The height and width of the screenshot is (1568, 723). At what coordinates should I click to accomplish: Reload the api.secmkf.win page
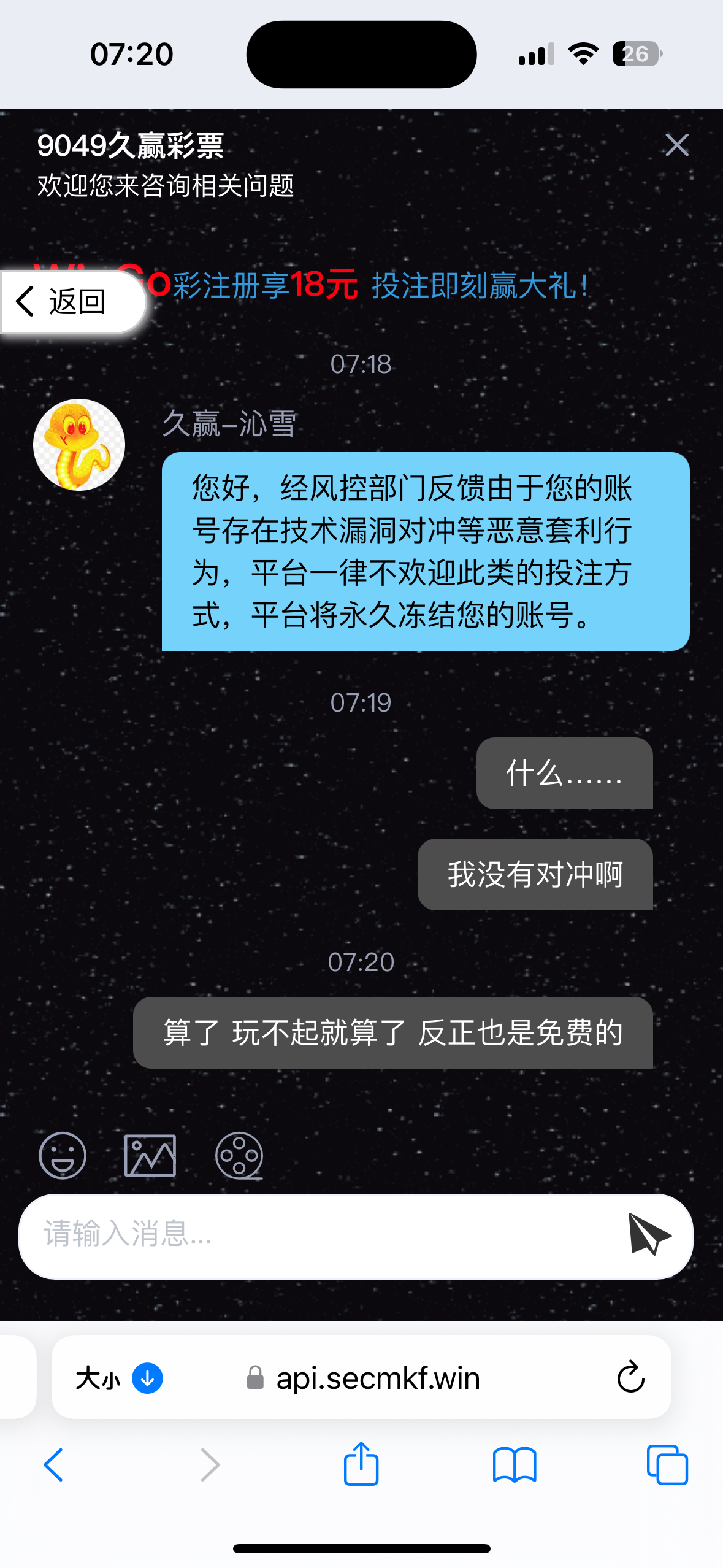(x=630, y=1378)
